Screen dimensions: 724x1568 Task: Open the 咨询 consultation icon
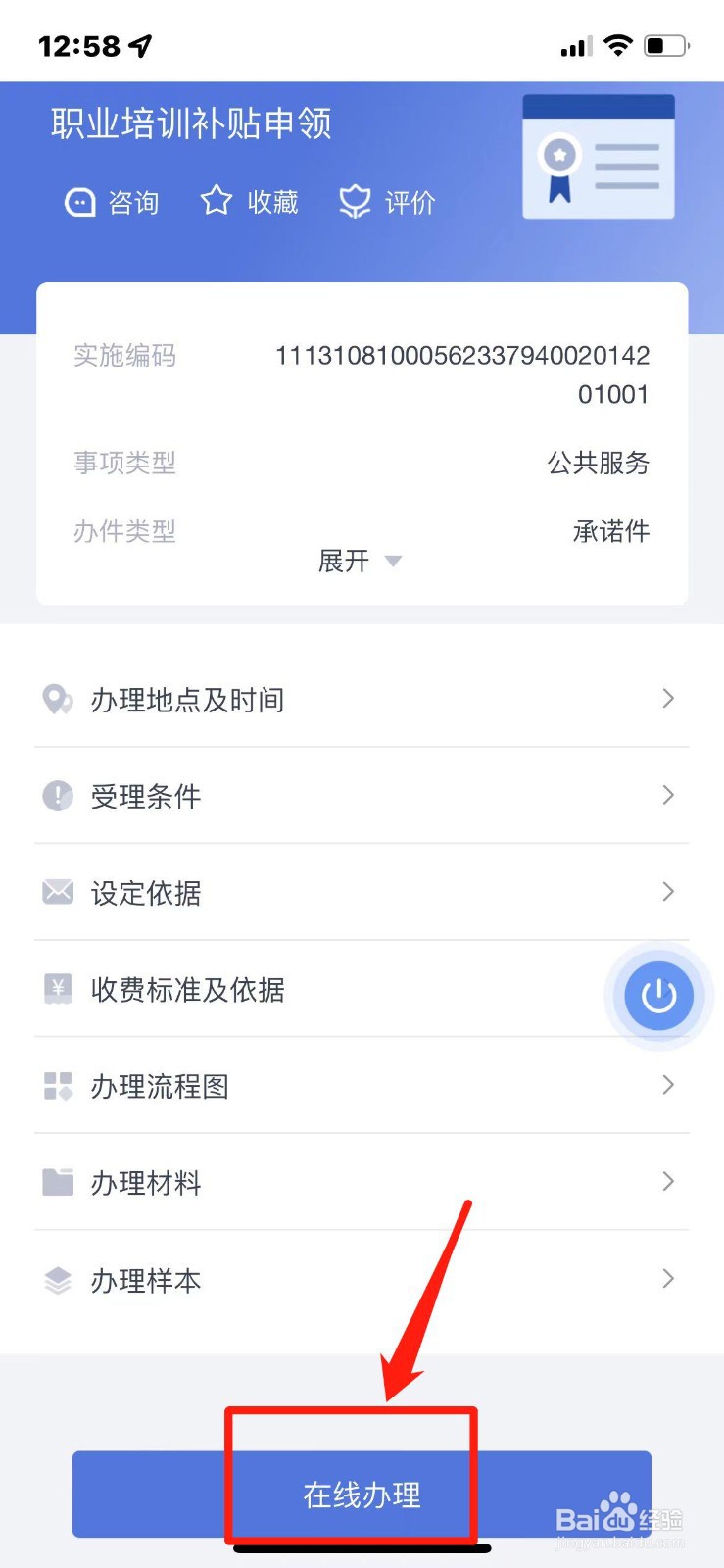[x=82, y=202]
